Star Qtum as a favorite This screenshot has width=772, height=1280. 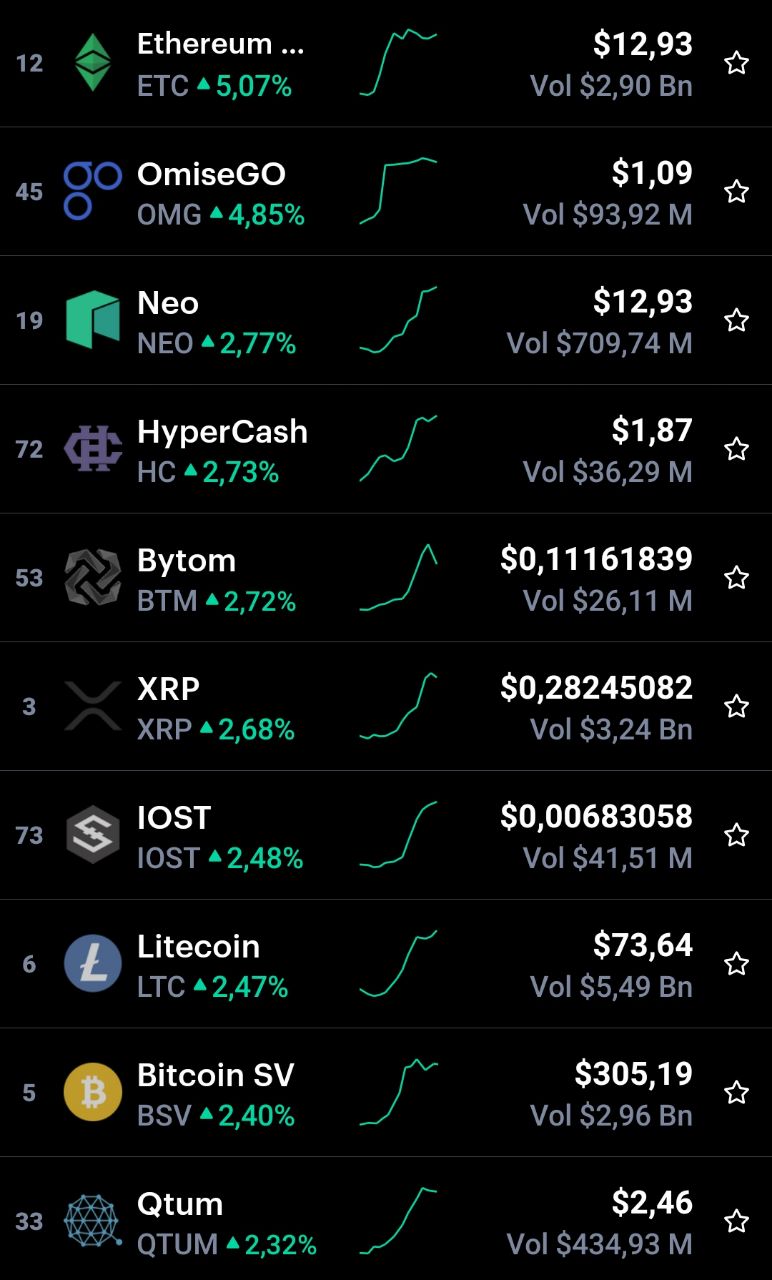pyautogui.click(x=737, y=1221)
